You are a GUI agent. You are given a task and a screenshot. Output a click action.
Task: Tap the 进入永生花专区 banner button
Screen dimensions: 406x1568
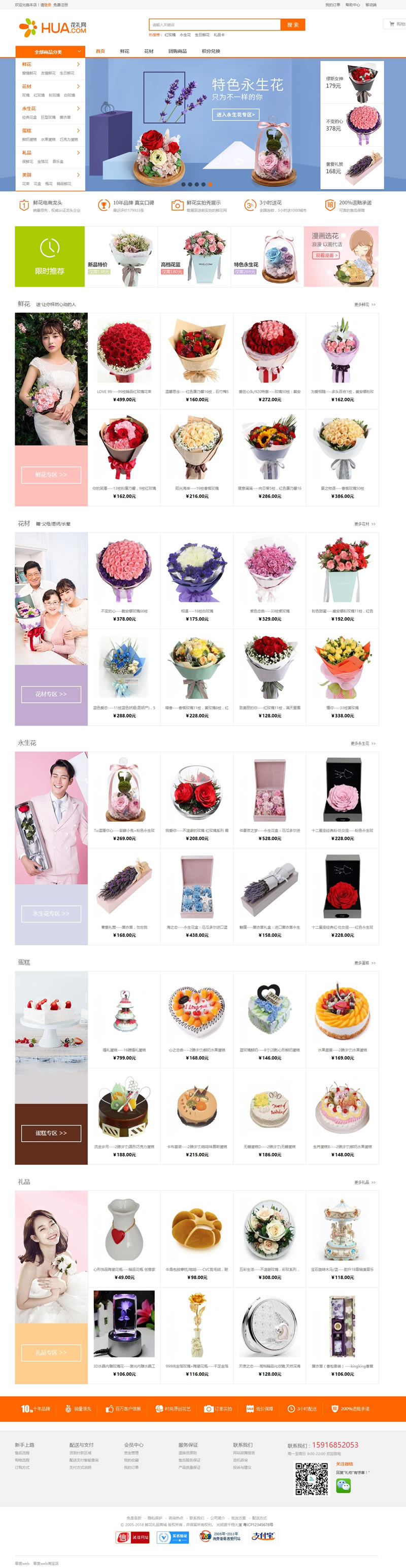[236, 115]
